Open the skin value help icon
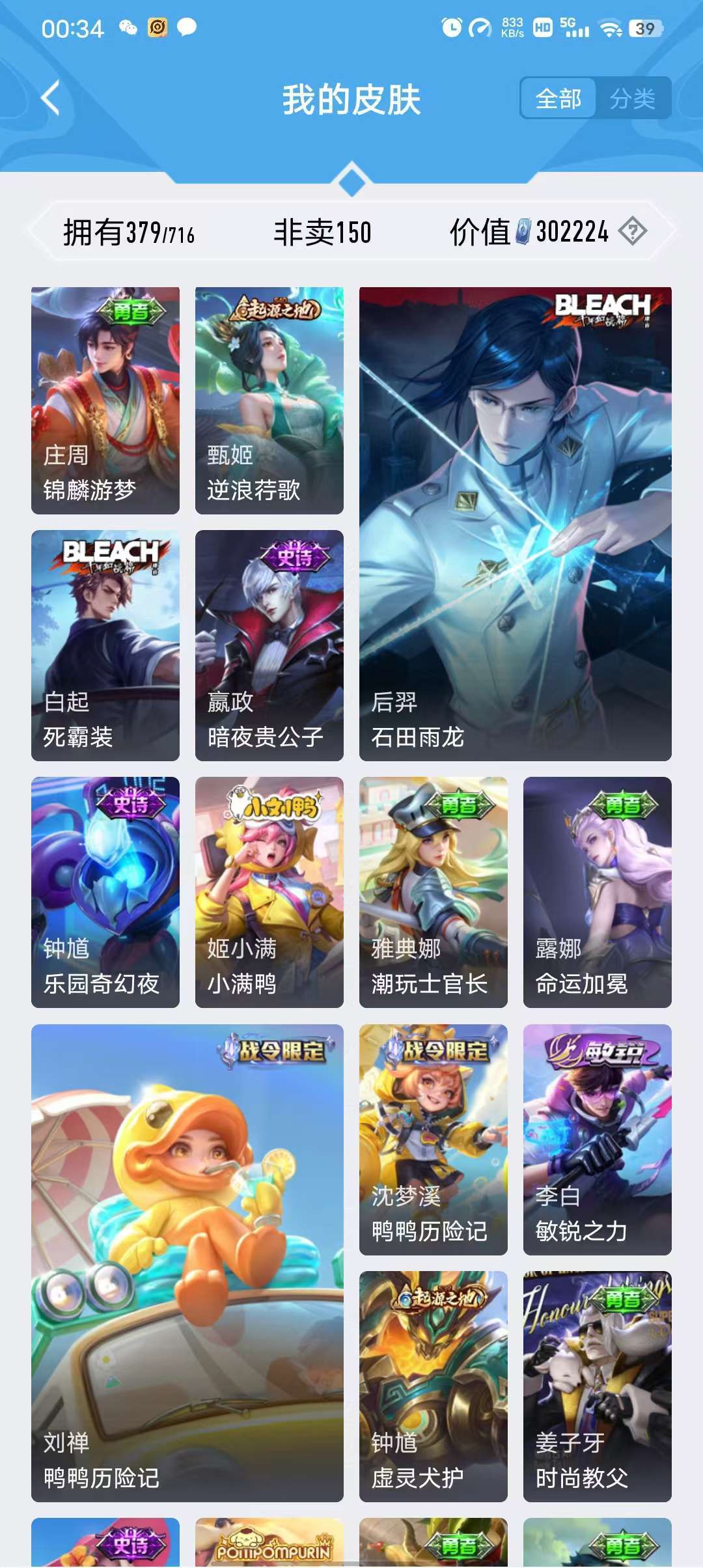The width and height of the screenshot is (703, 1568). [x=632, y=231]
